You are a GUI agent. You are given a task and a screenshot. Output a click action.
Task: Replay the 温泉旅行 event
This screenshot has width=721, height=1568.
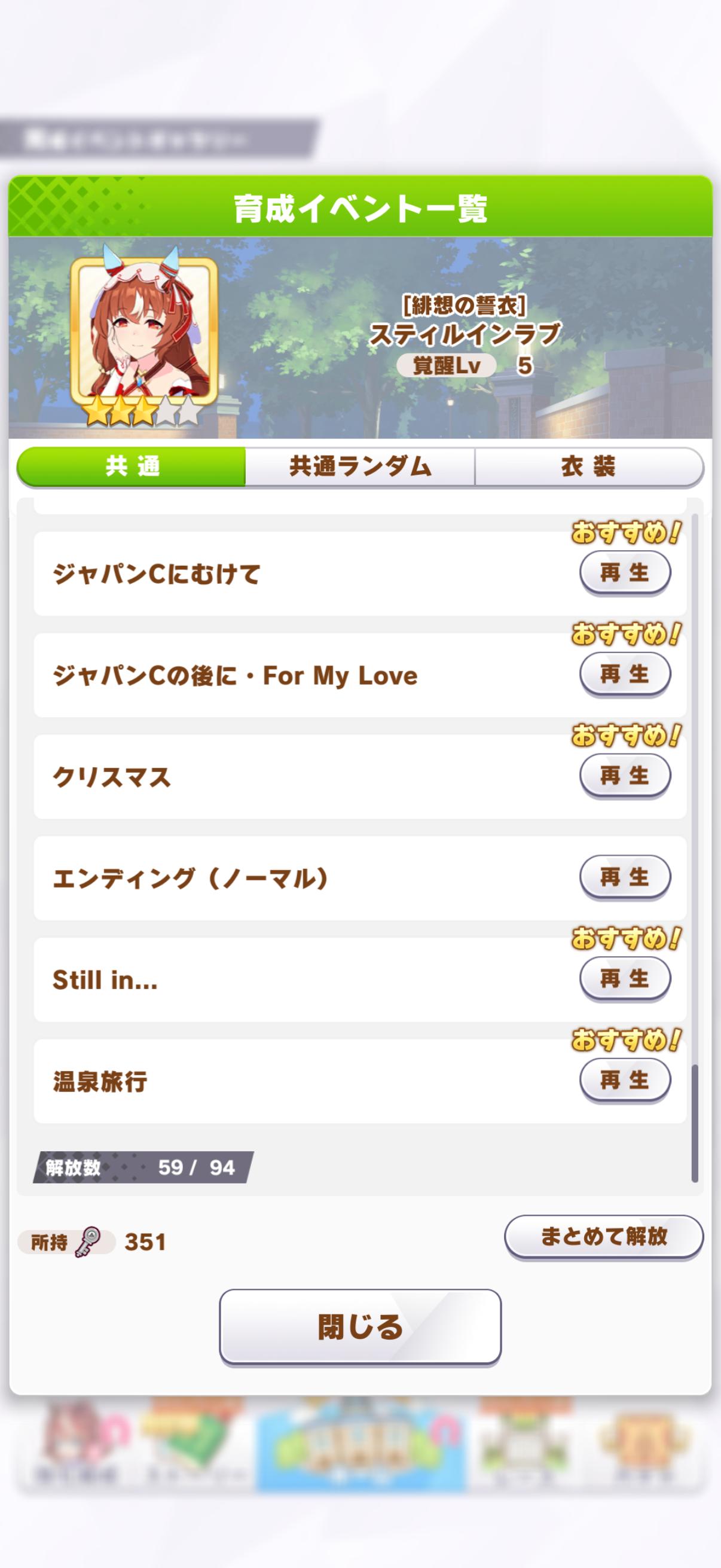click(x=625, y=1081)
